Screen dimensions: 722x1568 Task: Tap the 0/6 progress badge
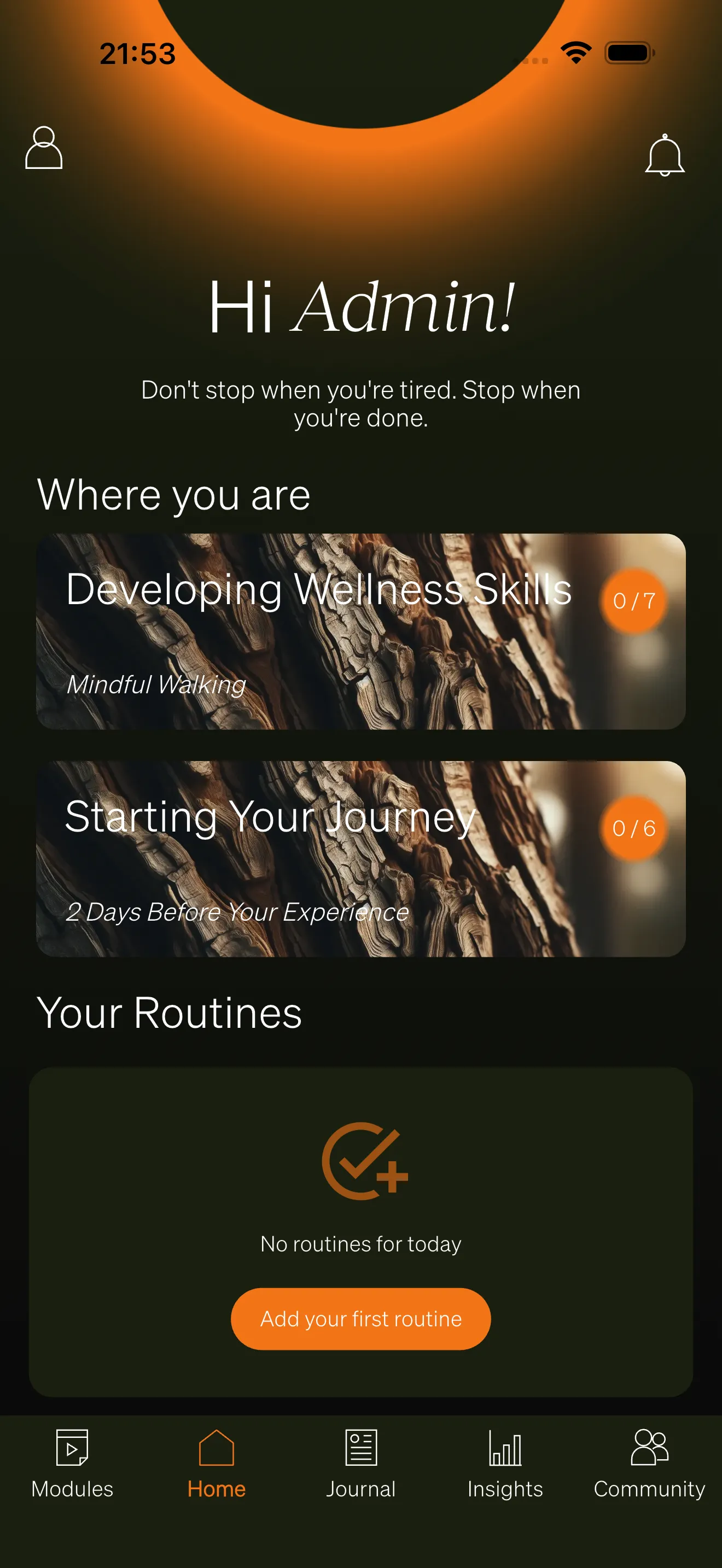point(633,829)
